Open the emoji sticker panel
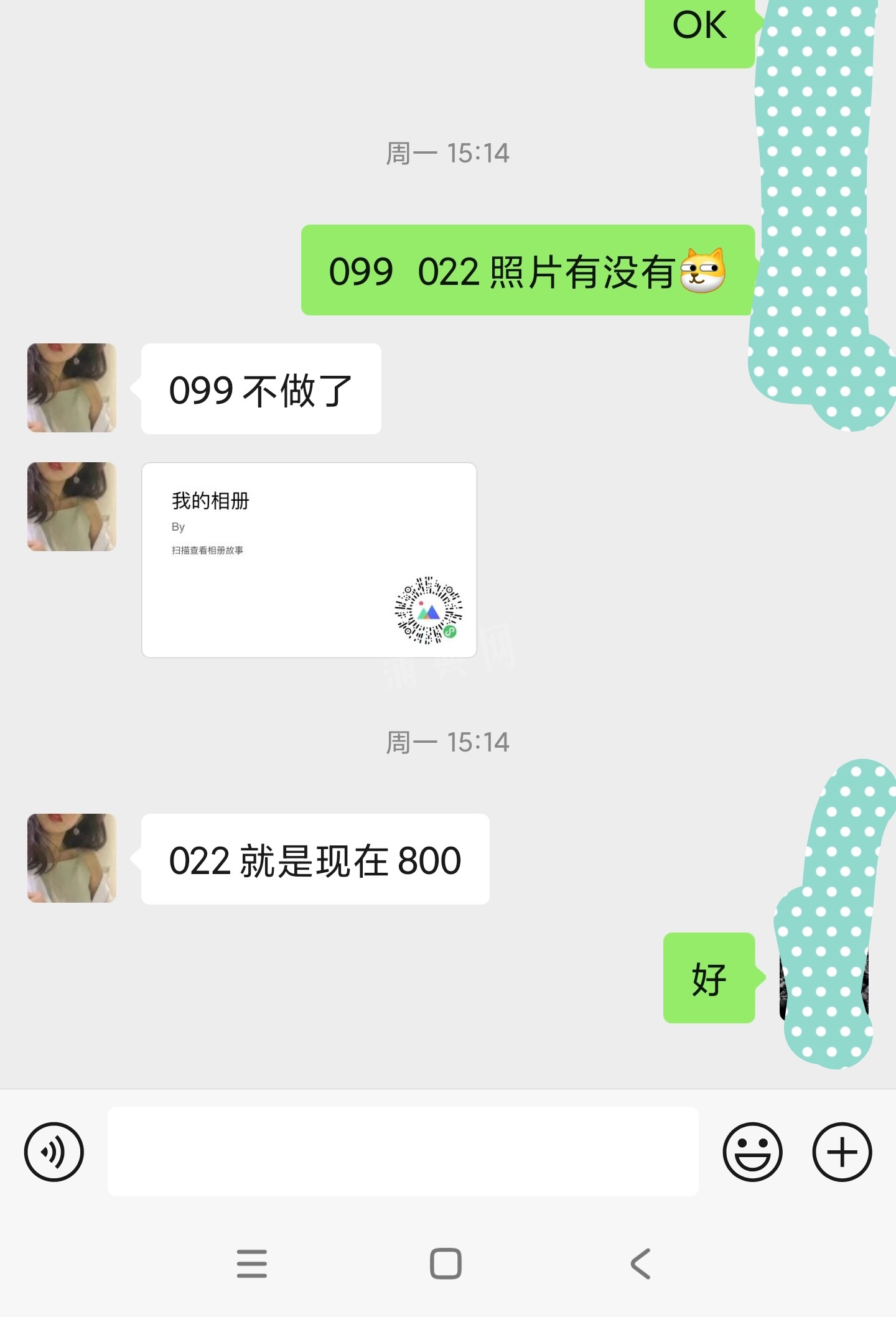Screen dimensions: 896x1317 tap(752, 1152)
